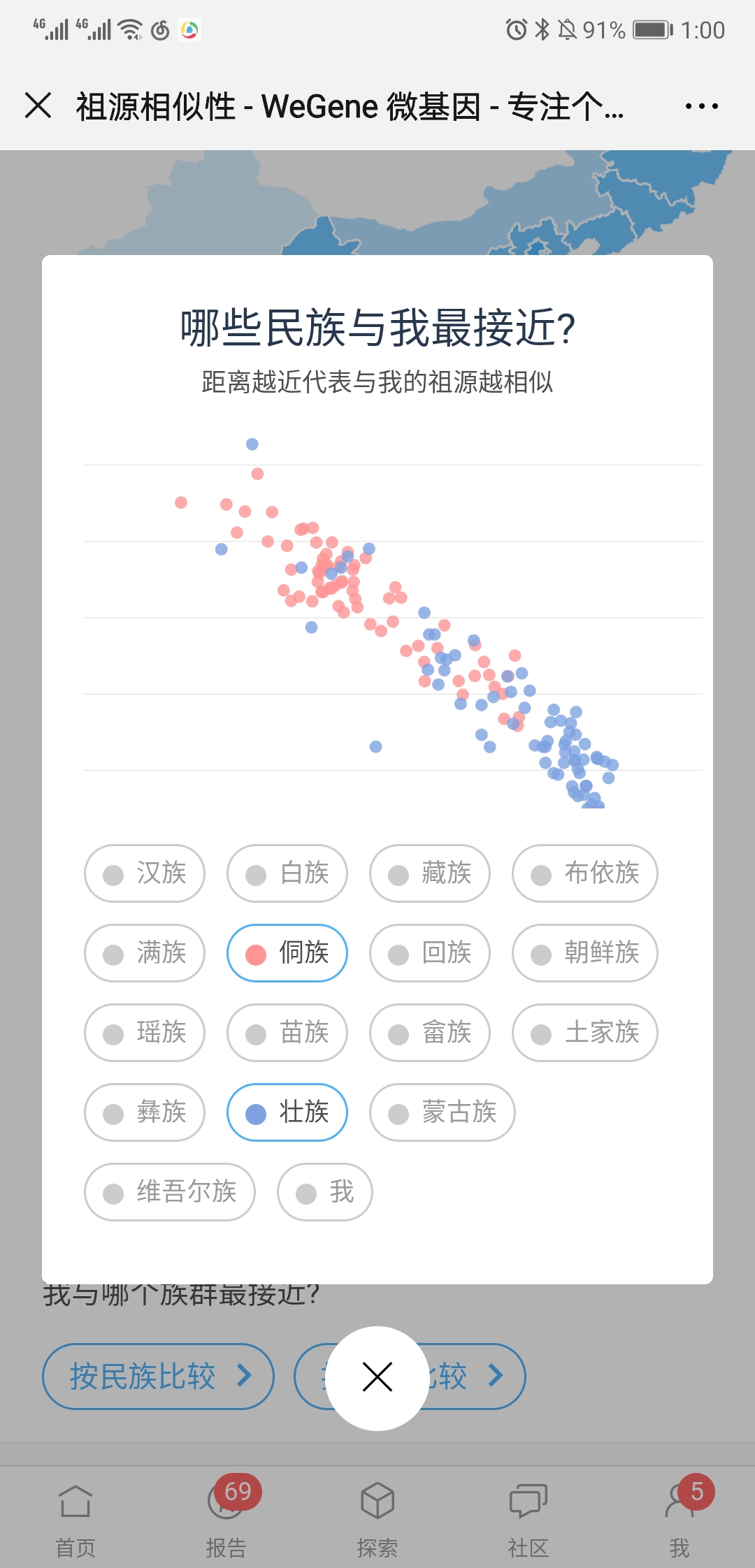Show 畲族 data points
Viewport: 755px width, 1568px height.
pos(430,1033)
